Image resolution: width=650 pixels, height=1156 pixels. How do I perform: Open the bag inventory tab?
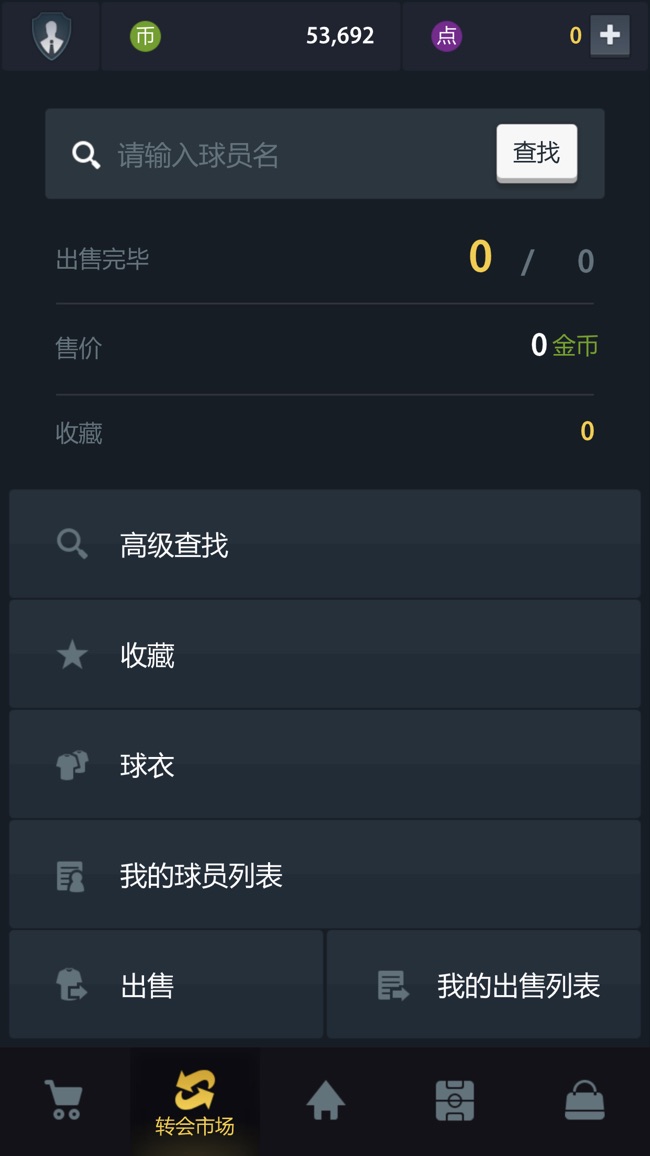click(x=585, y=1100)
